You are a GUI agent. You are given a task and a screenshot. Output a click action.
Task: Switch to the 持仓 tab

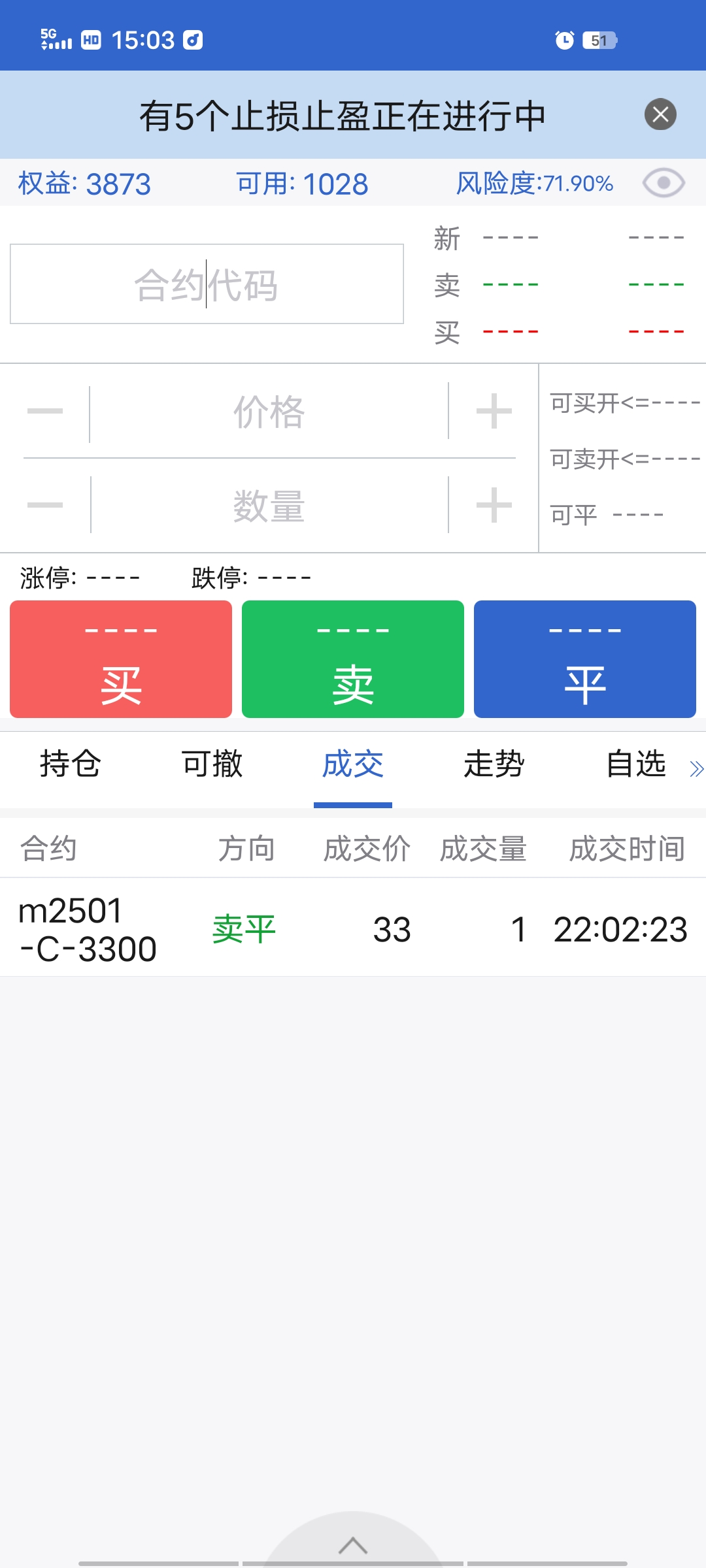tap(71, 764)
